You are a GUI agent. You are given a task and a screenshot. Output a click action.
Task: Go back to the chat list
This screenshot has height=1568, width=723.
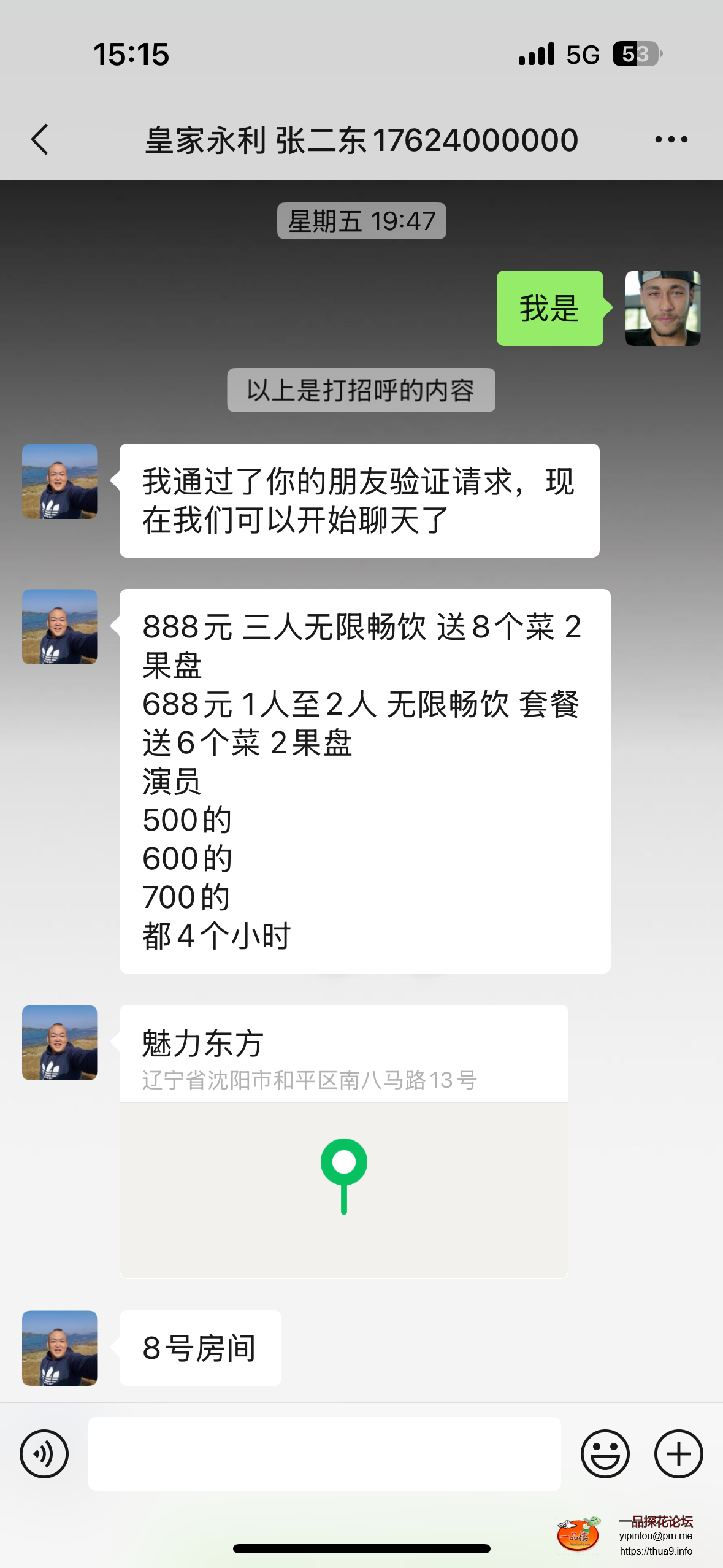40,140
